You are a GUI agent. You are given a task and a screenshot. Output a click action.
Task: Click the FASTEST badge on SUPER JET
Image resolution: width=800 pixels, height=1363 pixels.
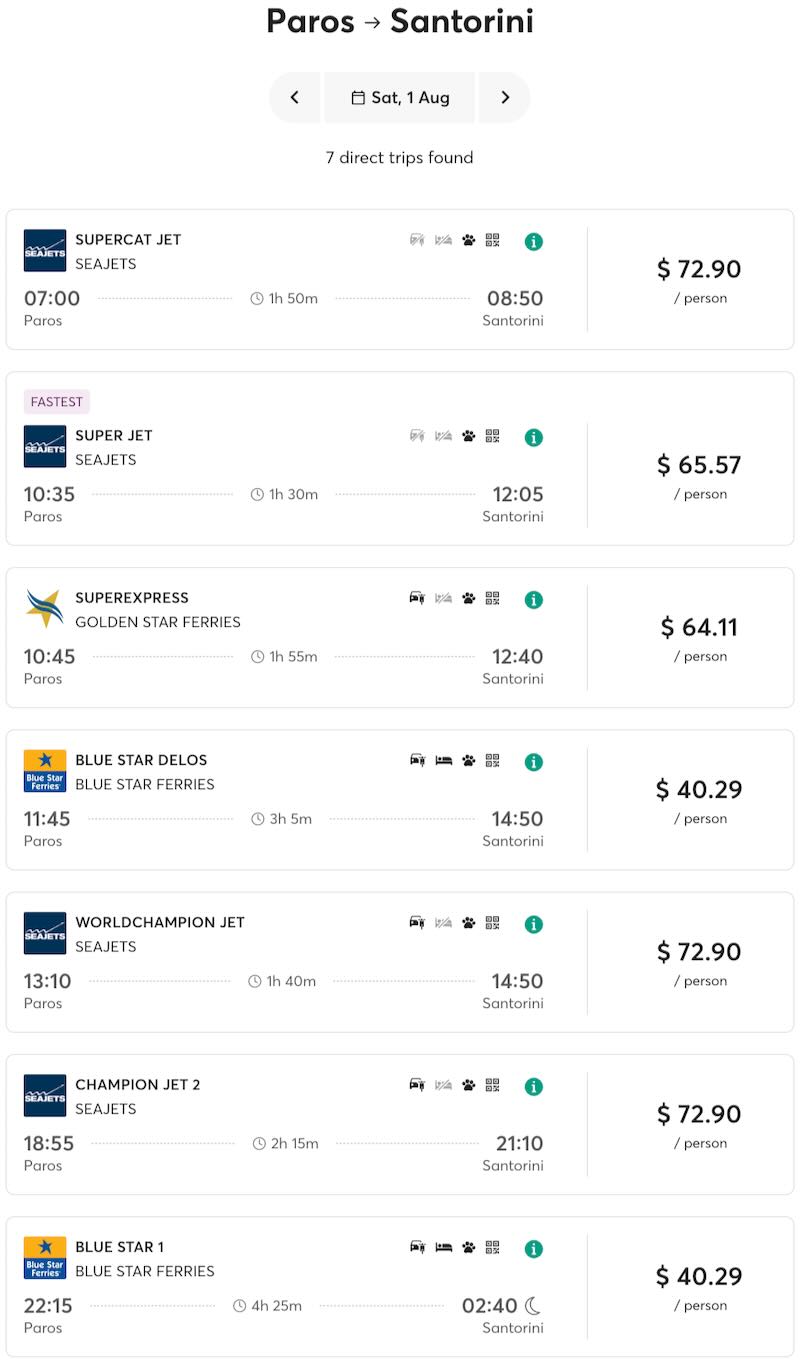point(56,401)
